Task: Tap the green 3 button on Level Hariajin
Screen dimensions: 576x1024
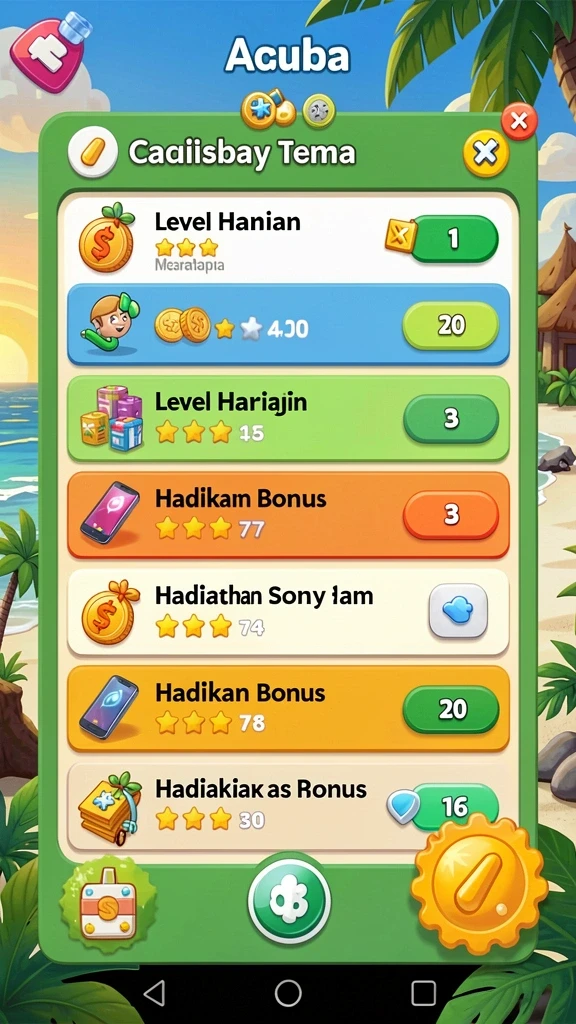Action: 451,419
